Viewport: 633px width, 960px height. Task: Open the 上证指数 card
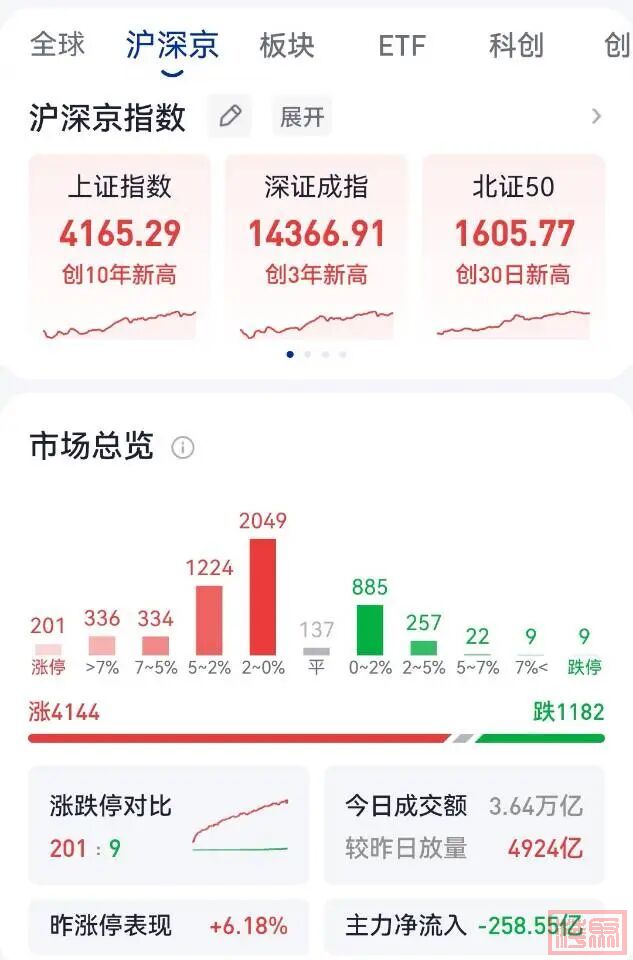120,247
